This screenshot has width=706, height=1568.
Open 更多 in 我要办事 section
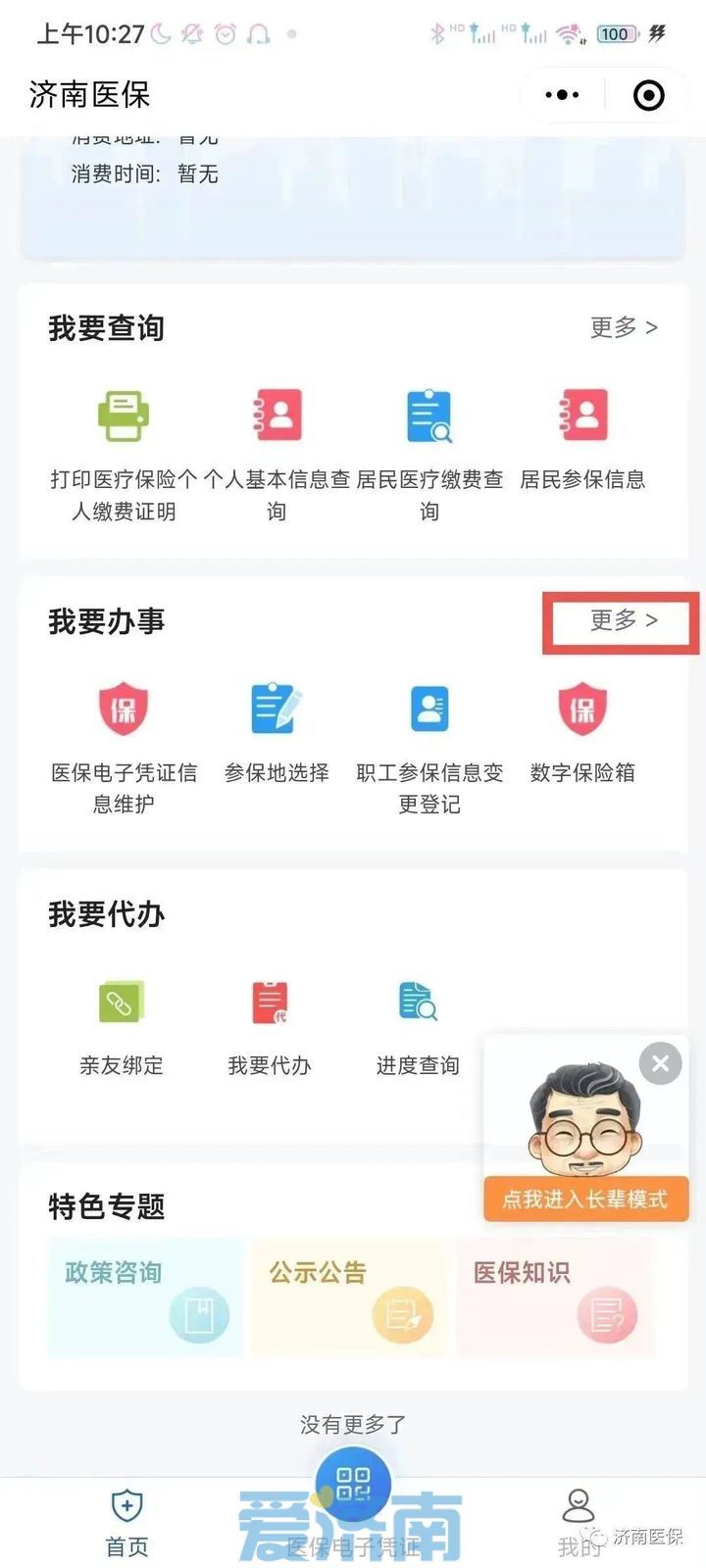point(624,620)
